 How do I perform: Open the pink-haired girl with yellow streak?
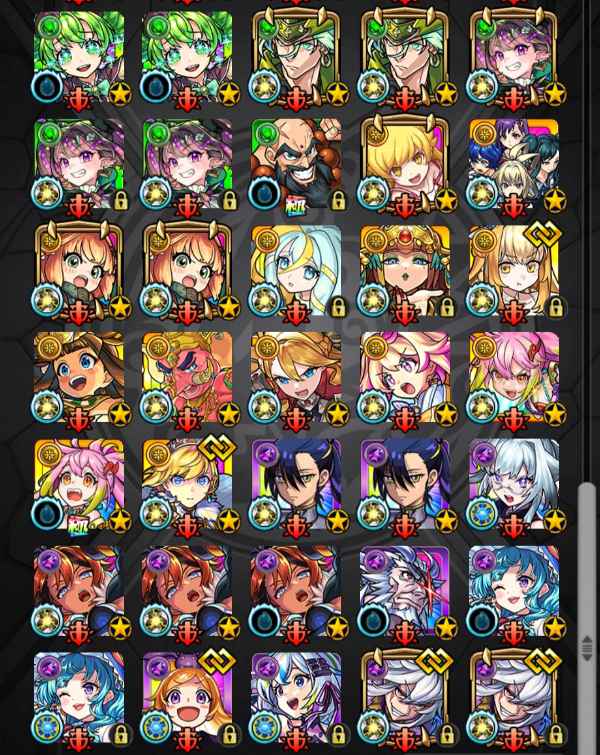(x=79, y=484)
